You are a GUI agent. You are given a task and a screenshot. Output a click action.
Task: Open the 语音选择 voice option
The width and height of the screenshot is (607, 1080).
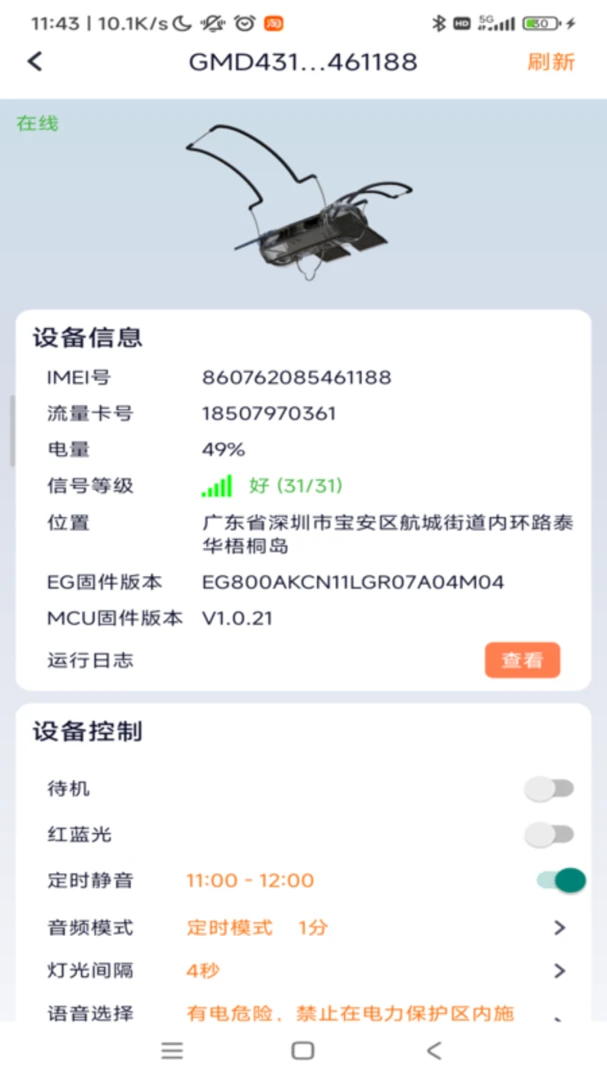point(303,1010)
